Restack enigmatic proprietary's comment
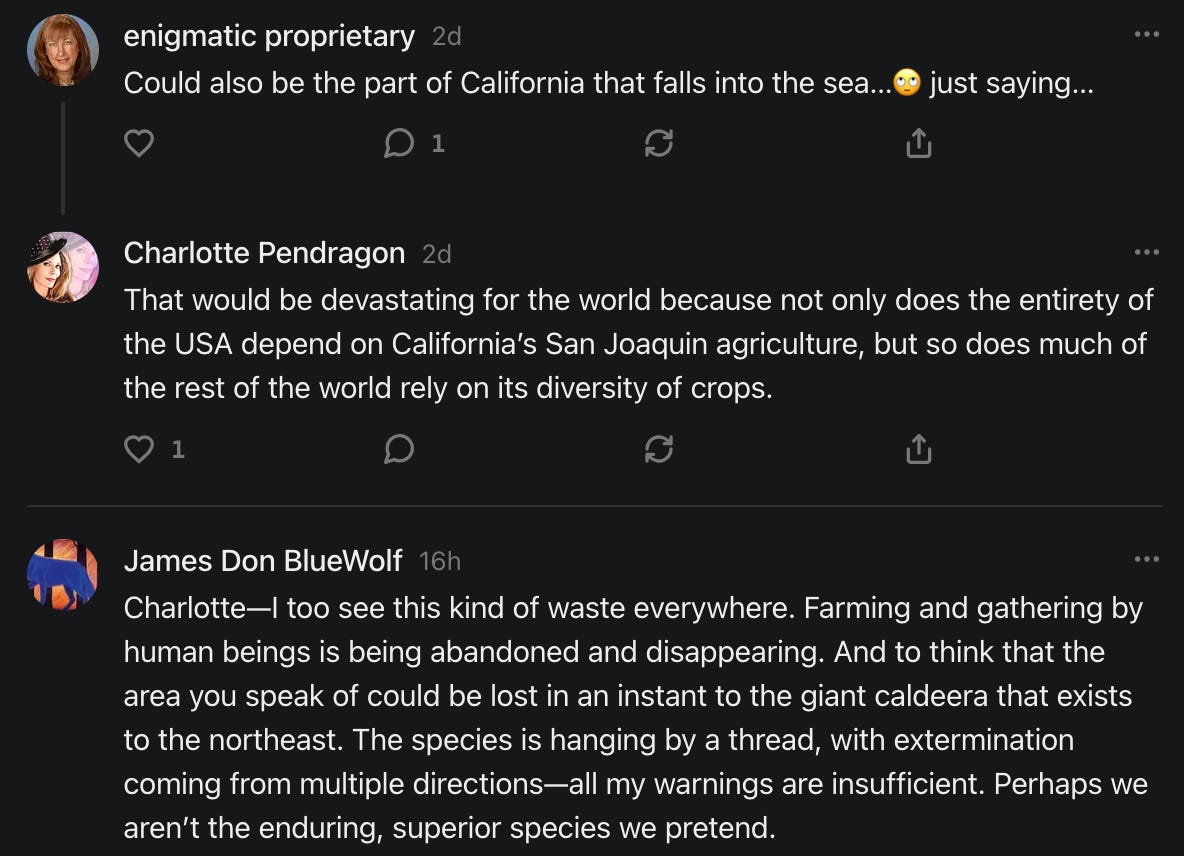 pos(658,144)
